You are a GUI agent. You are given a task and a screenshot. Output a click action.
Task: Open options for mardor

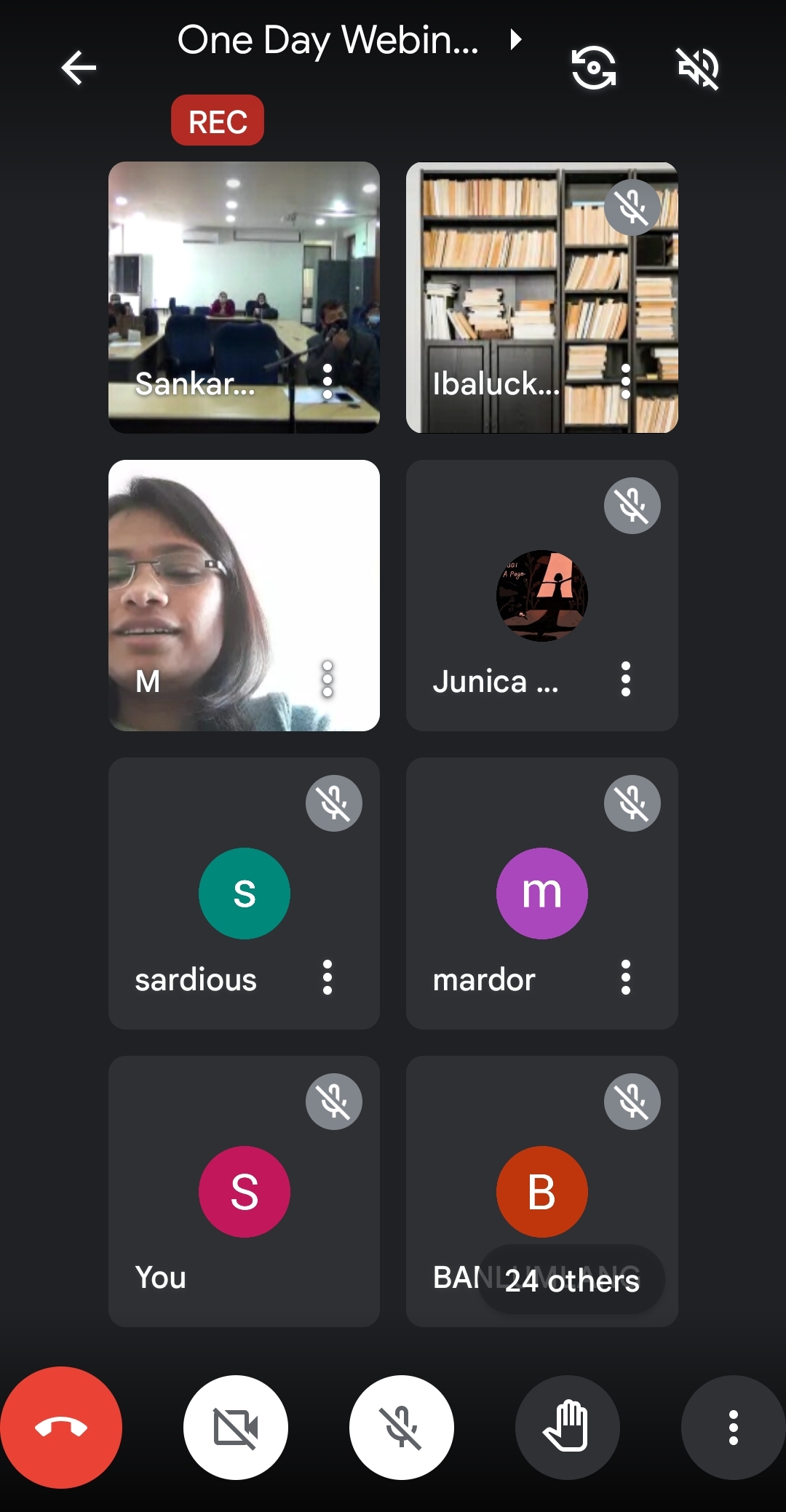(625, 977)
